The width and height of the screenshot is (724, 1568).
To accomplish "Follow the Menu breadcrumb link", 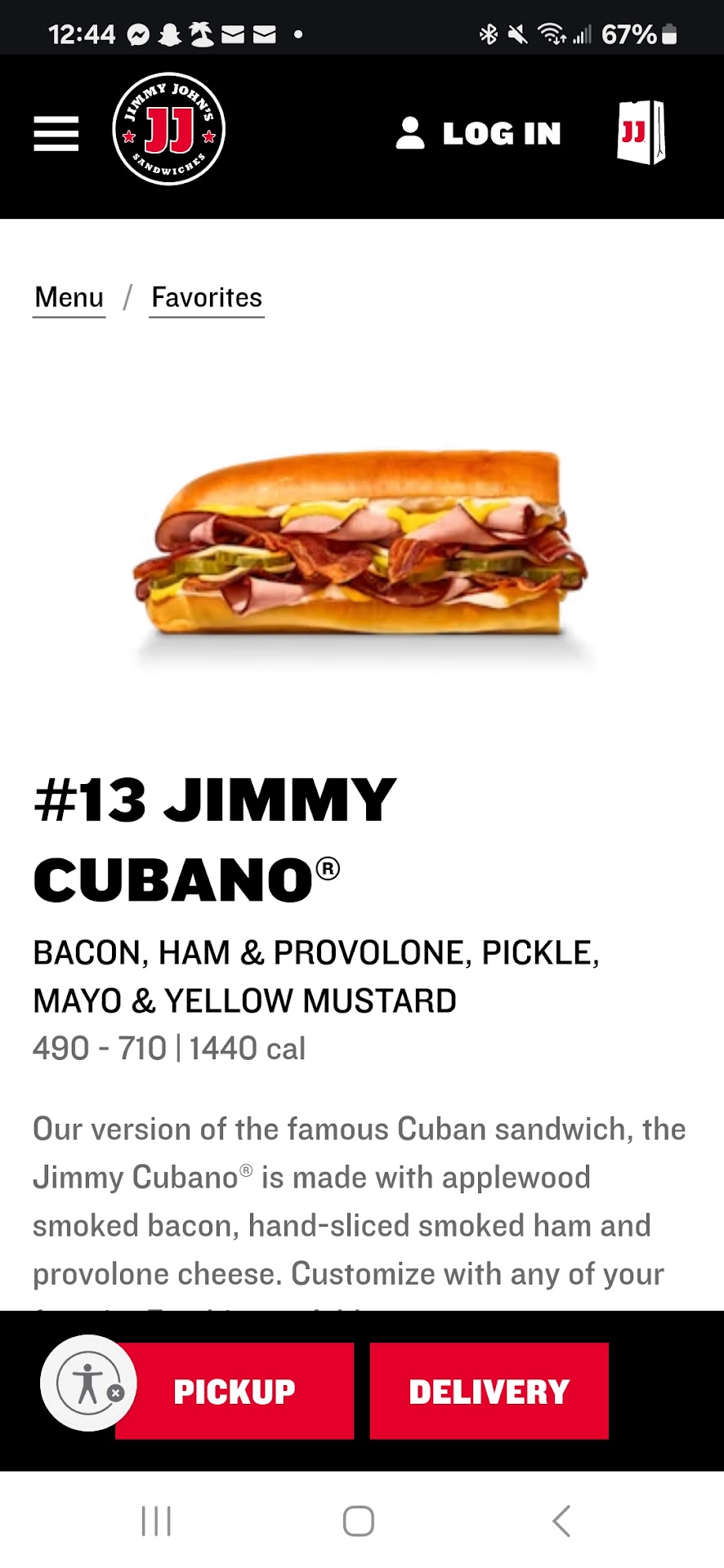I will click(69, 297).
